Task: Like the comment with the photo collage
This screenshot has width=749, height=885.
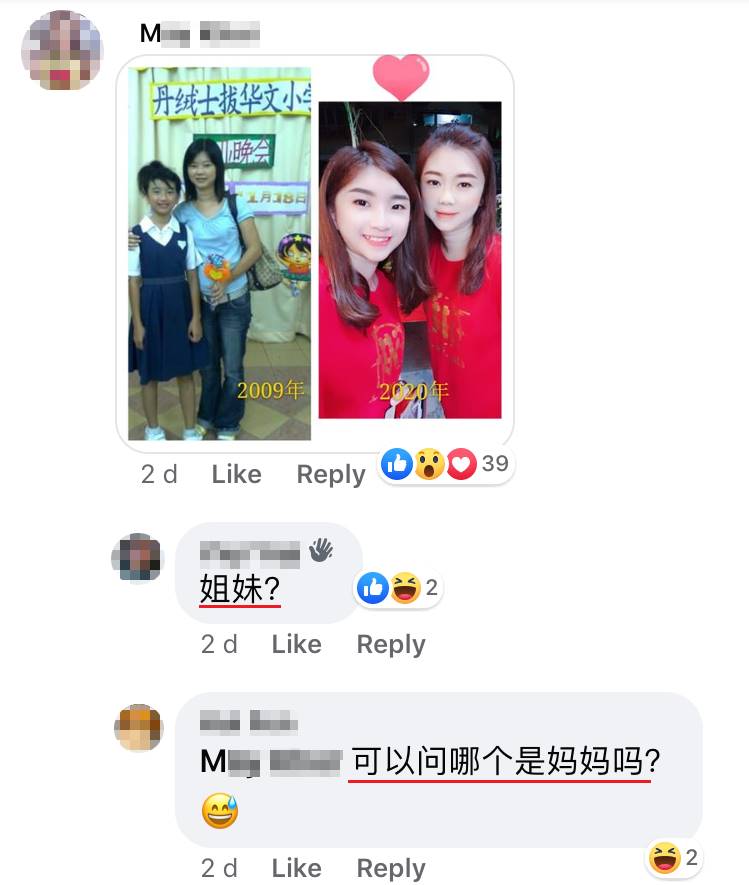Action: (x=236, y=474)
